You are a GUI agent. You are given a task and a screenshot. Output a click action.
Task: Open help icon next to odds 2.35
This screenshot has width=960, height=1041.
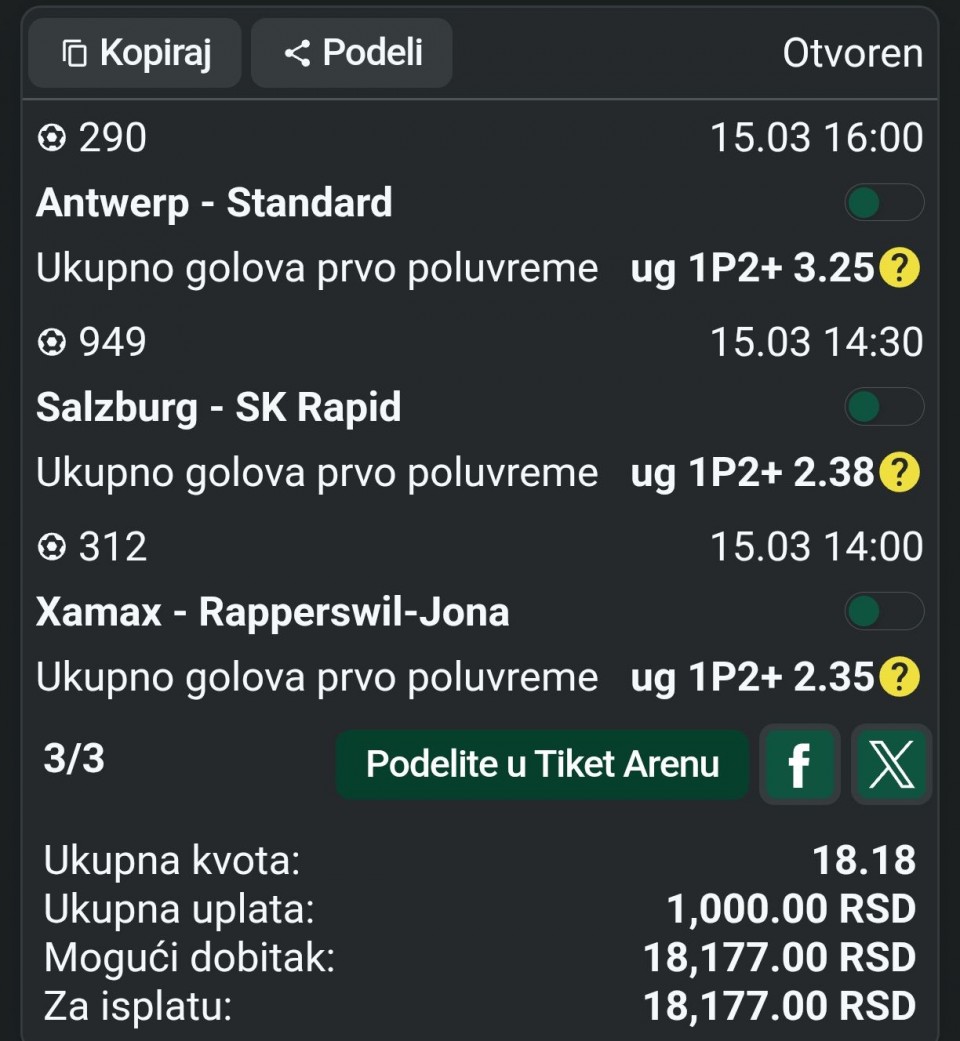[899, 677]
